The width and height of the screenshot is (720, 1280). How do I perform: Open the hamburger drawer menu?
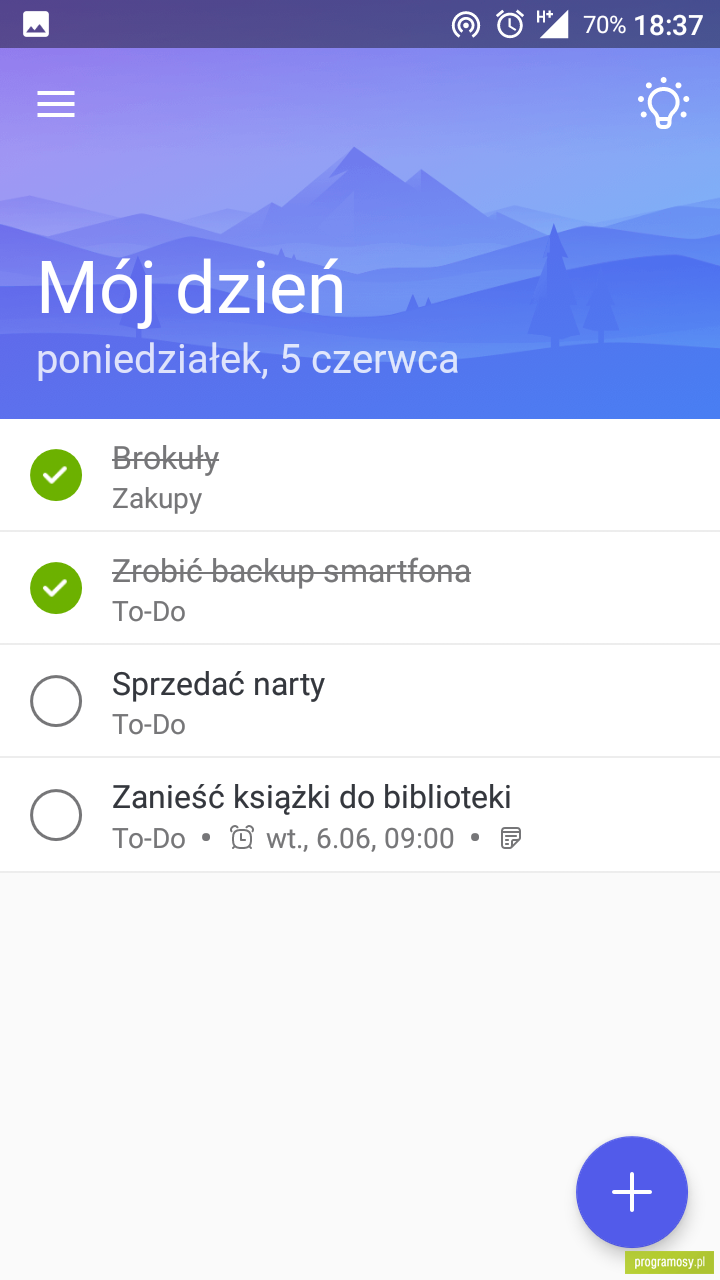(x=56, y=104)
